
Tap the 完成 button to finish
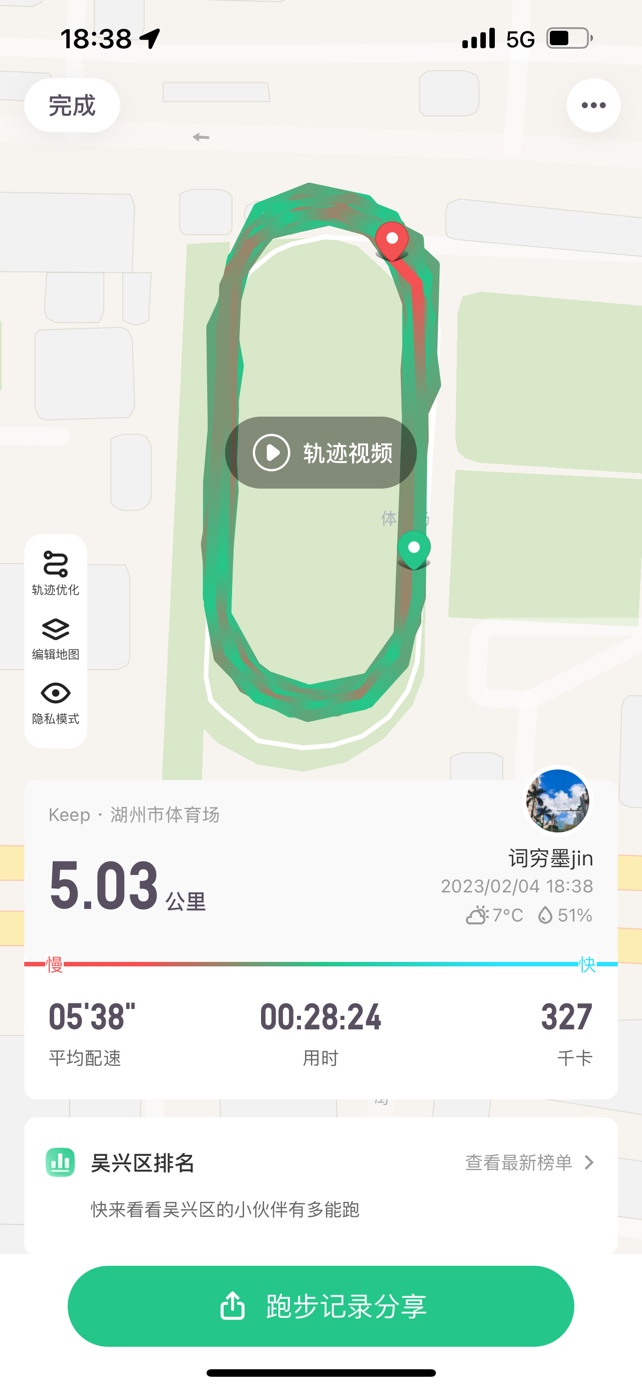(72, 105)
